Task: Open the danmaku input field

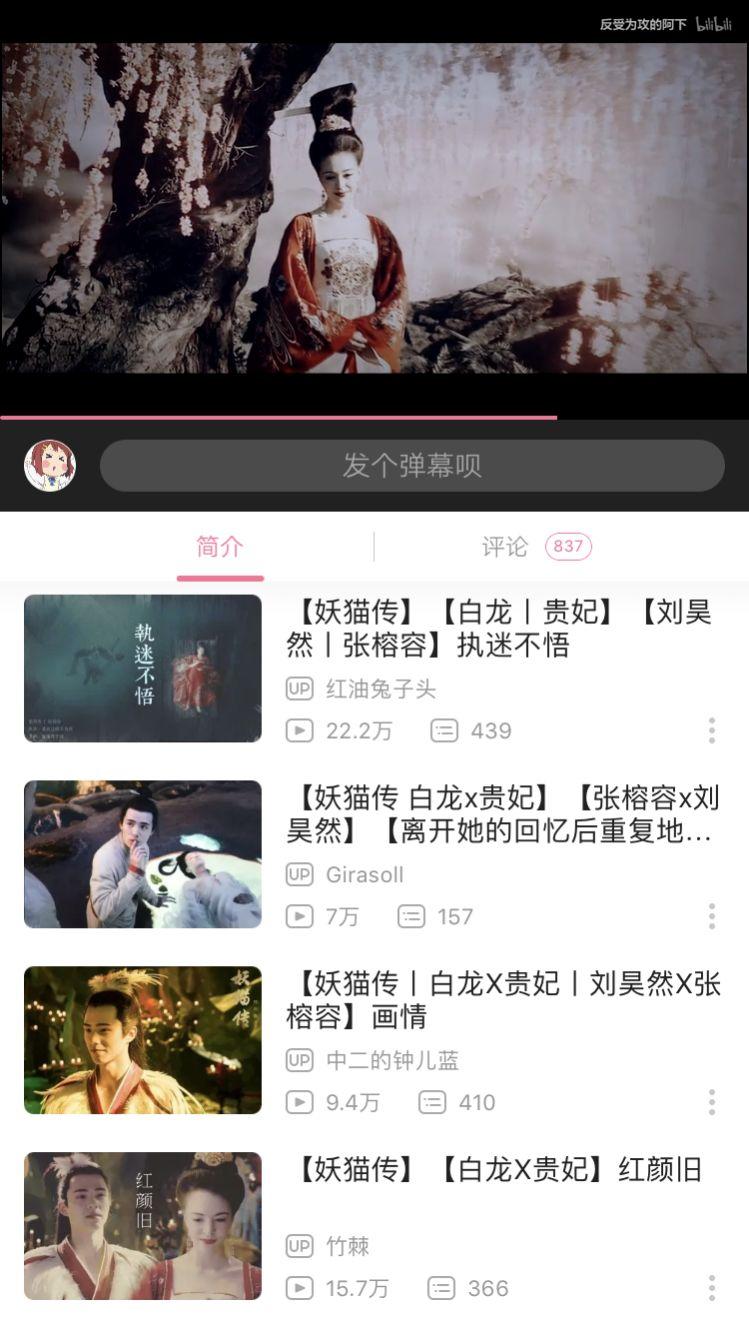Action: click(x=412, y=465)
